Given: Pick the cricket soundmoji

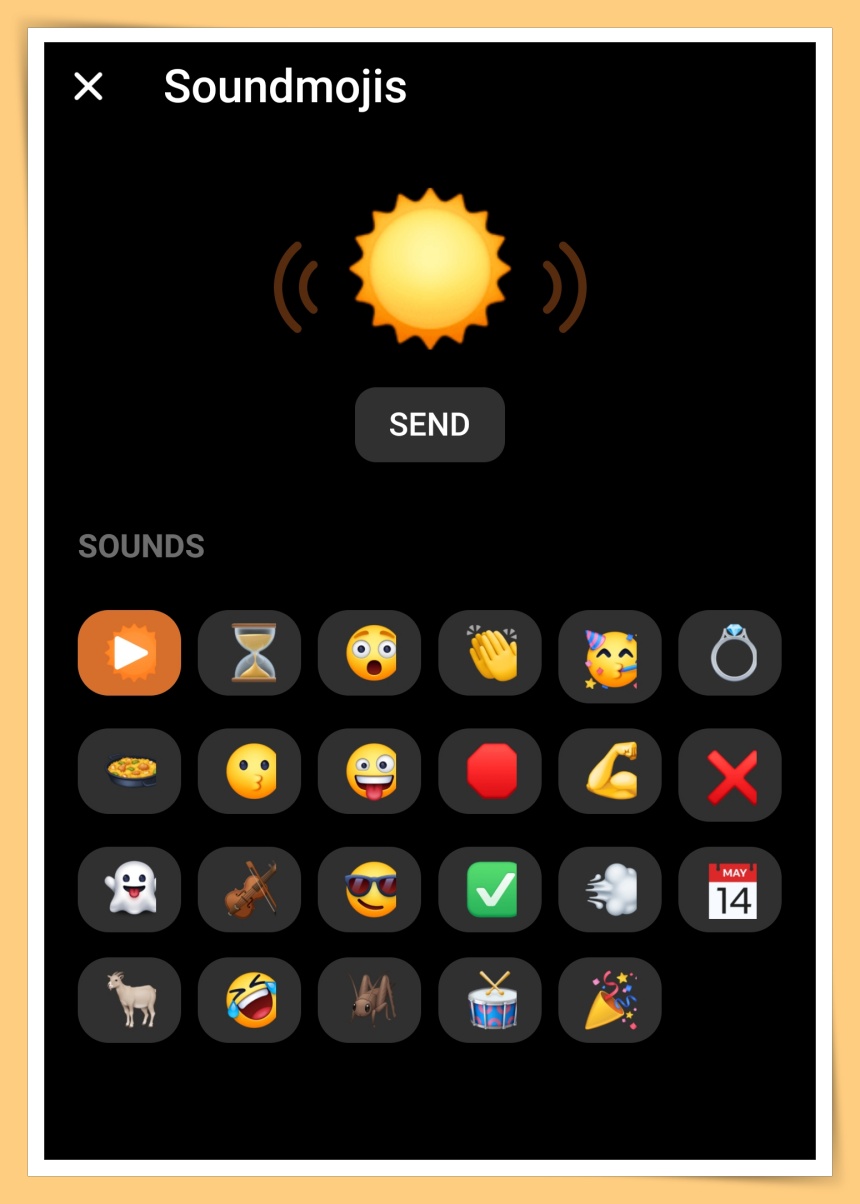Looking at the screenshot, I should (x=369, y=1000).
